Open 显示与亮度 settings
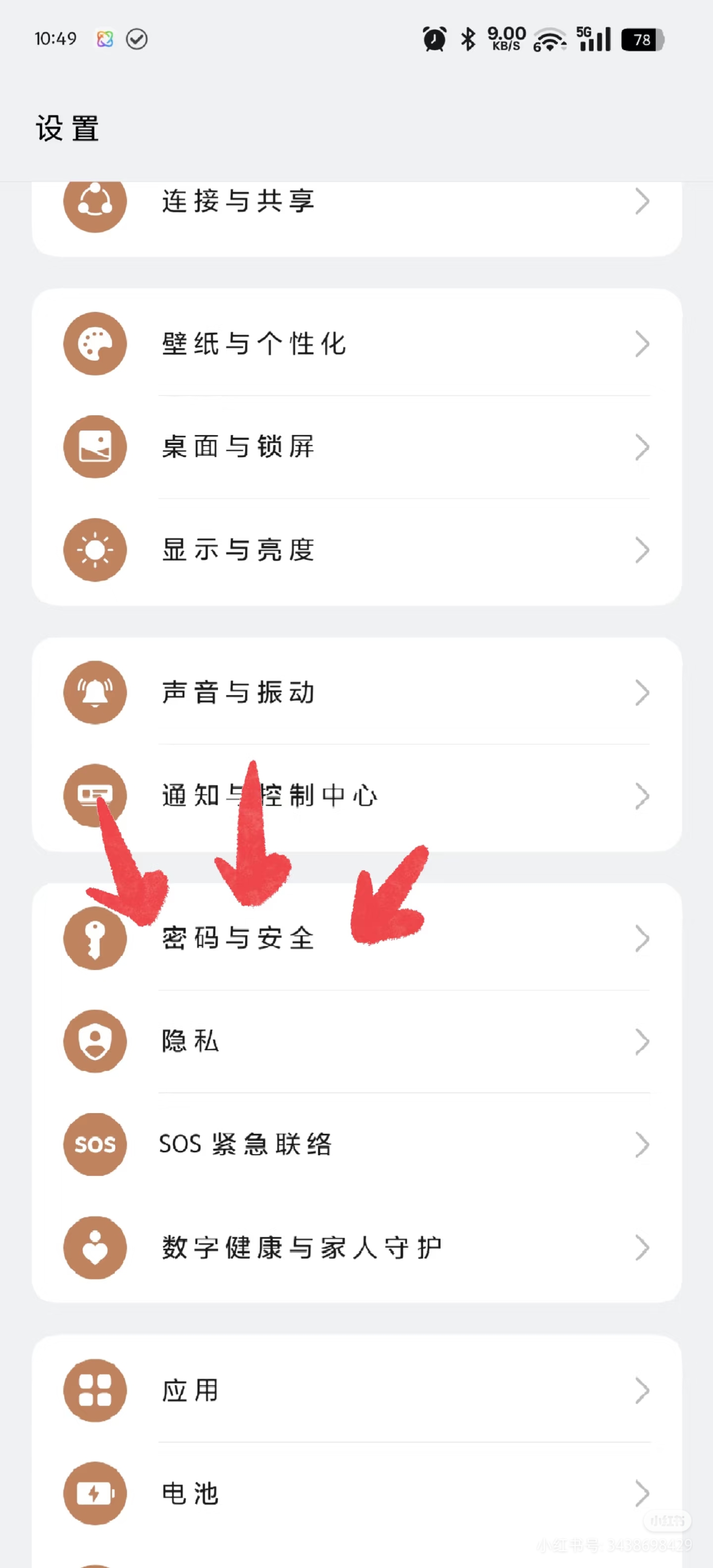This screenshot has height=1568, width=713. 356,550
